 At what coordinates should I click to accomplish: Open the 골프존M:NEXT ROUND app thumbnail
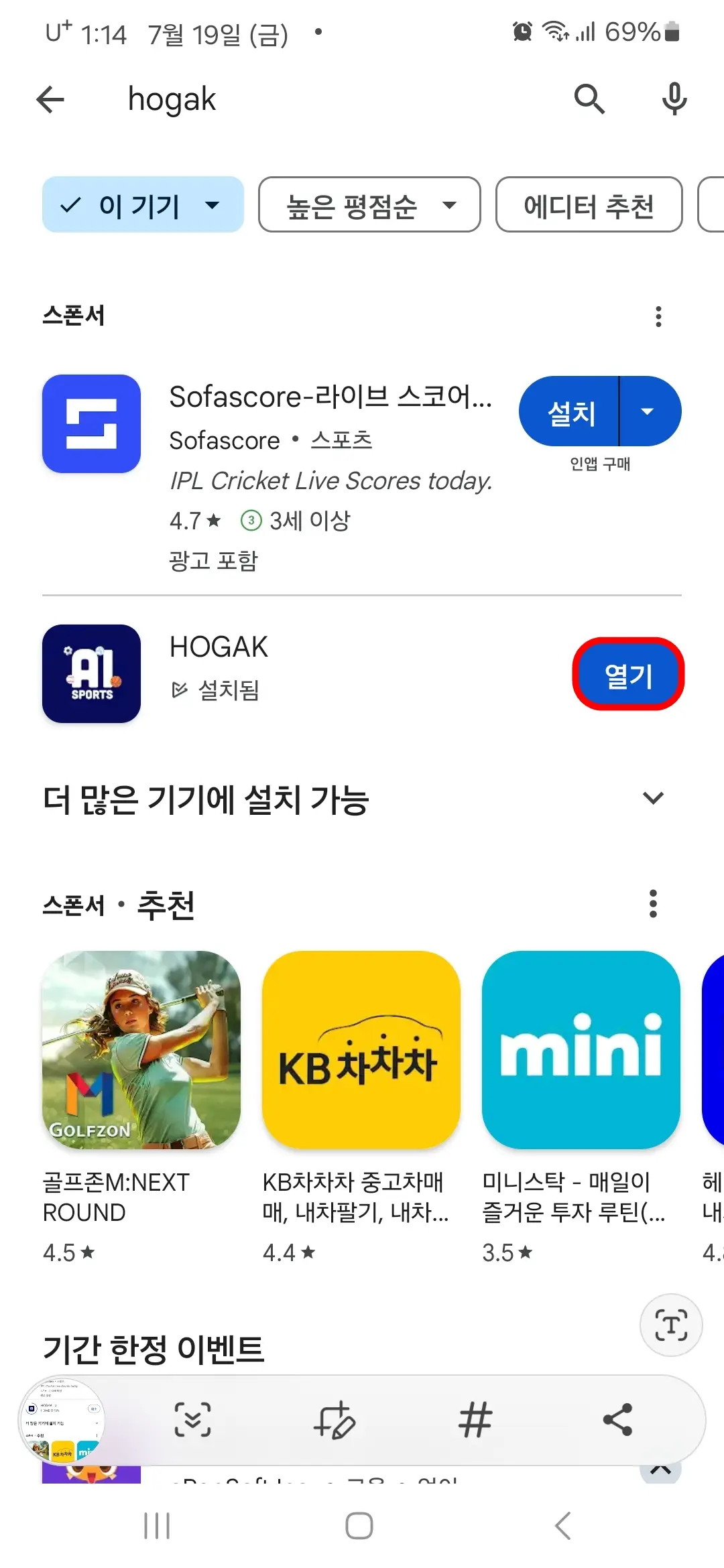click(x=141, y=1050)
